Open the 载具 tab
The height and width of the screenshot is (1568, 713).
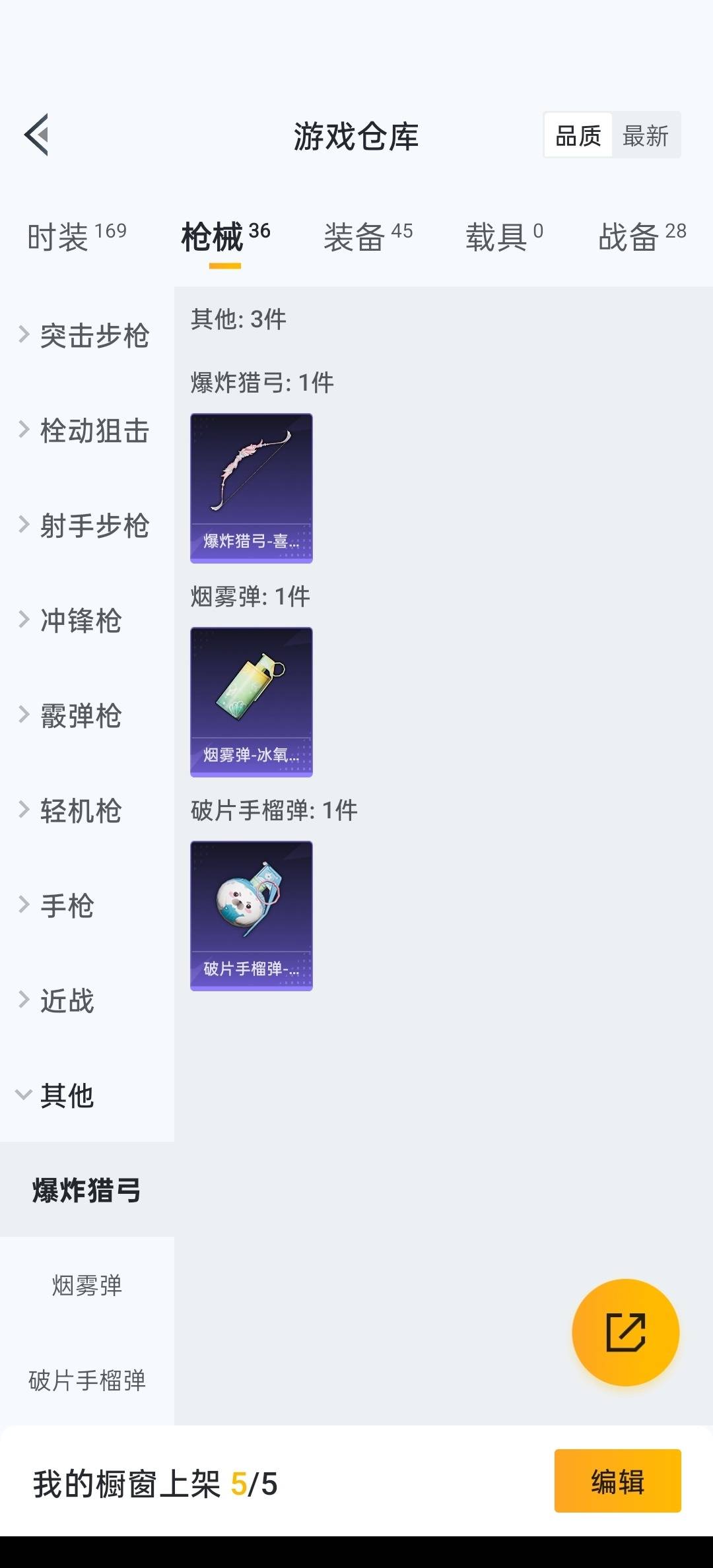[x=504, y=237]
